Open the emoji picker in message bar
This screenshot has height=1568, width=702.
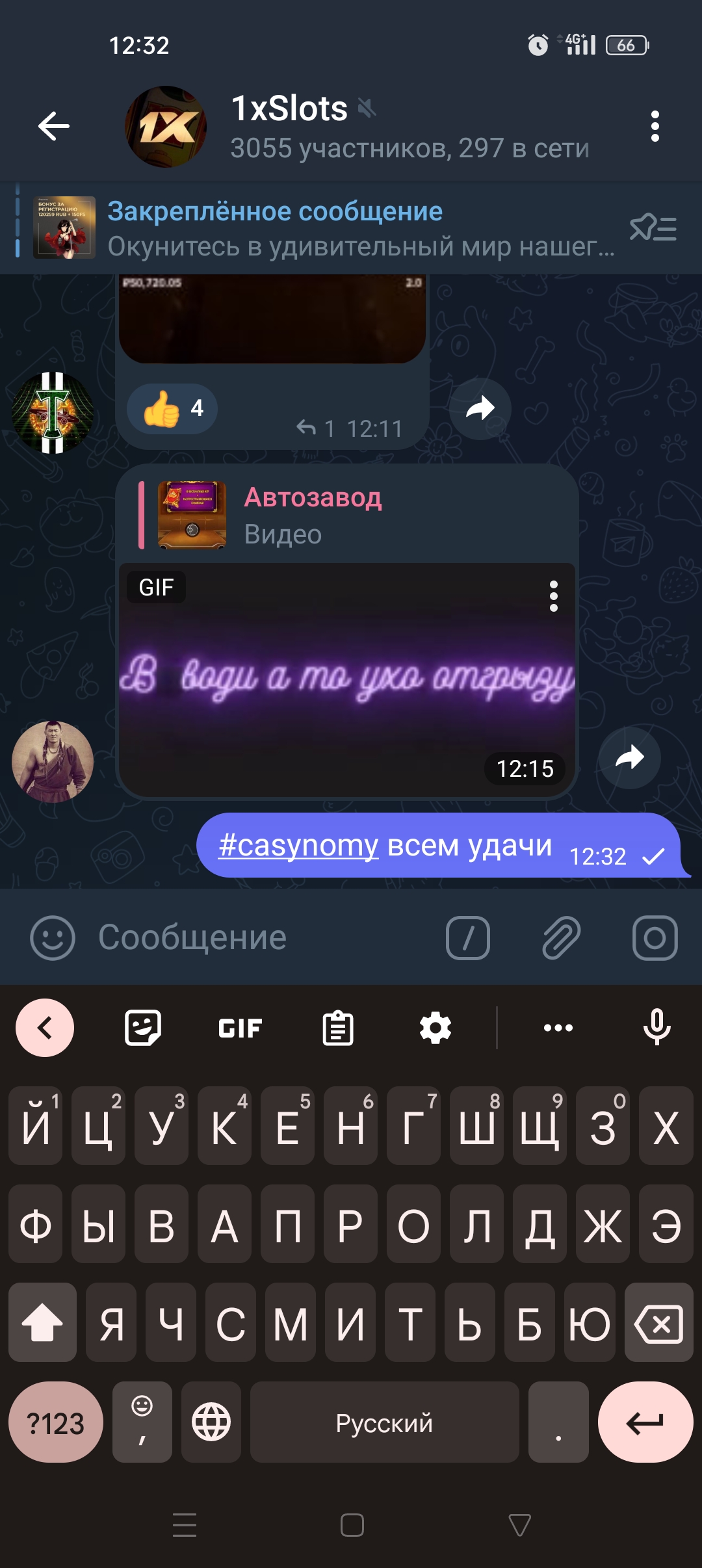click(x=53, y=938)
